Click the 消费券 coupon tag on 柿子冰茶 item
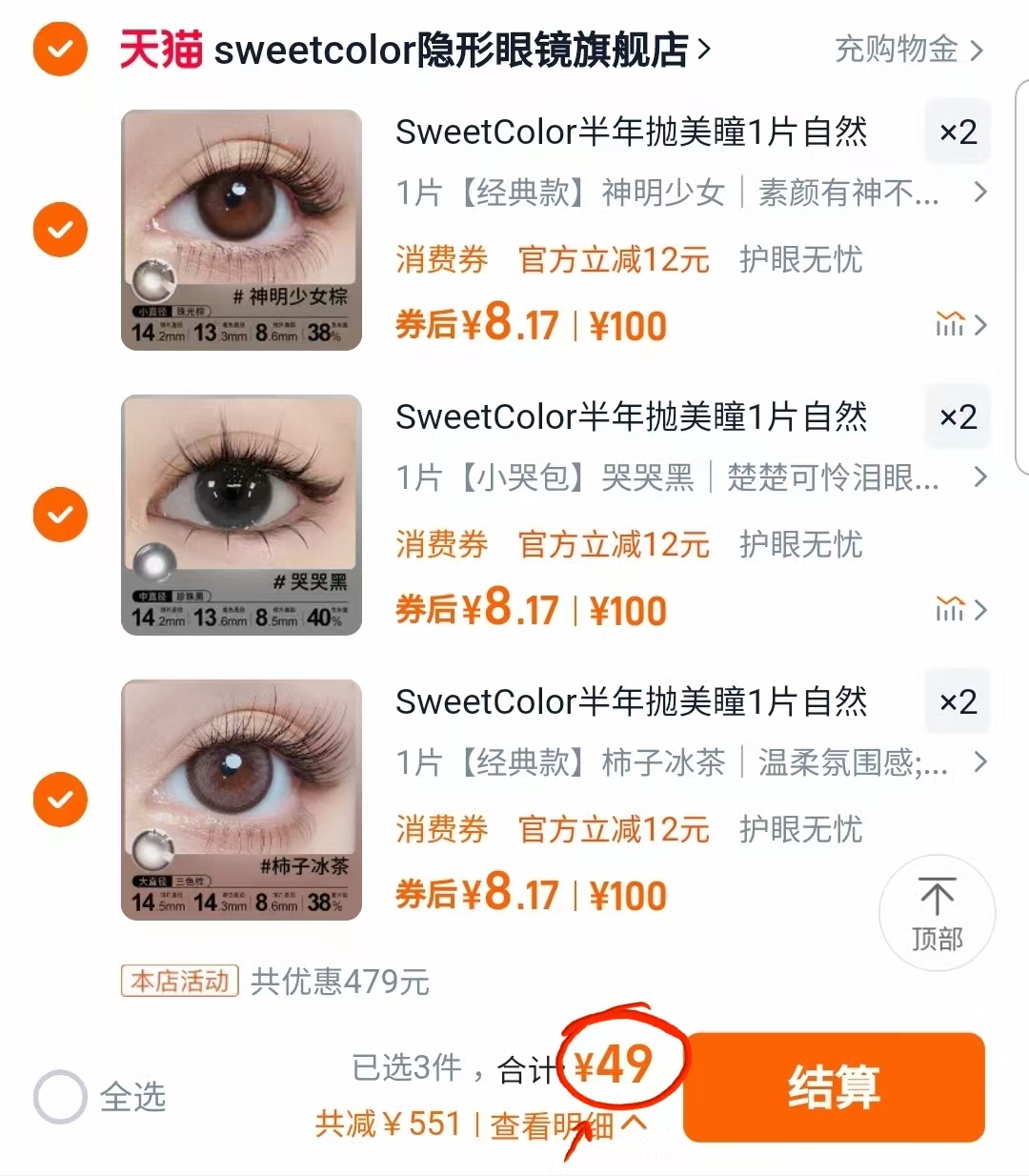Image resolution: width=1029 pixels, height=1176 pixels. coord(441,830)
